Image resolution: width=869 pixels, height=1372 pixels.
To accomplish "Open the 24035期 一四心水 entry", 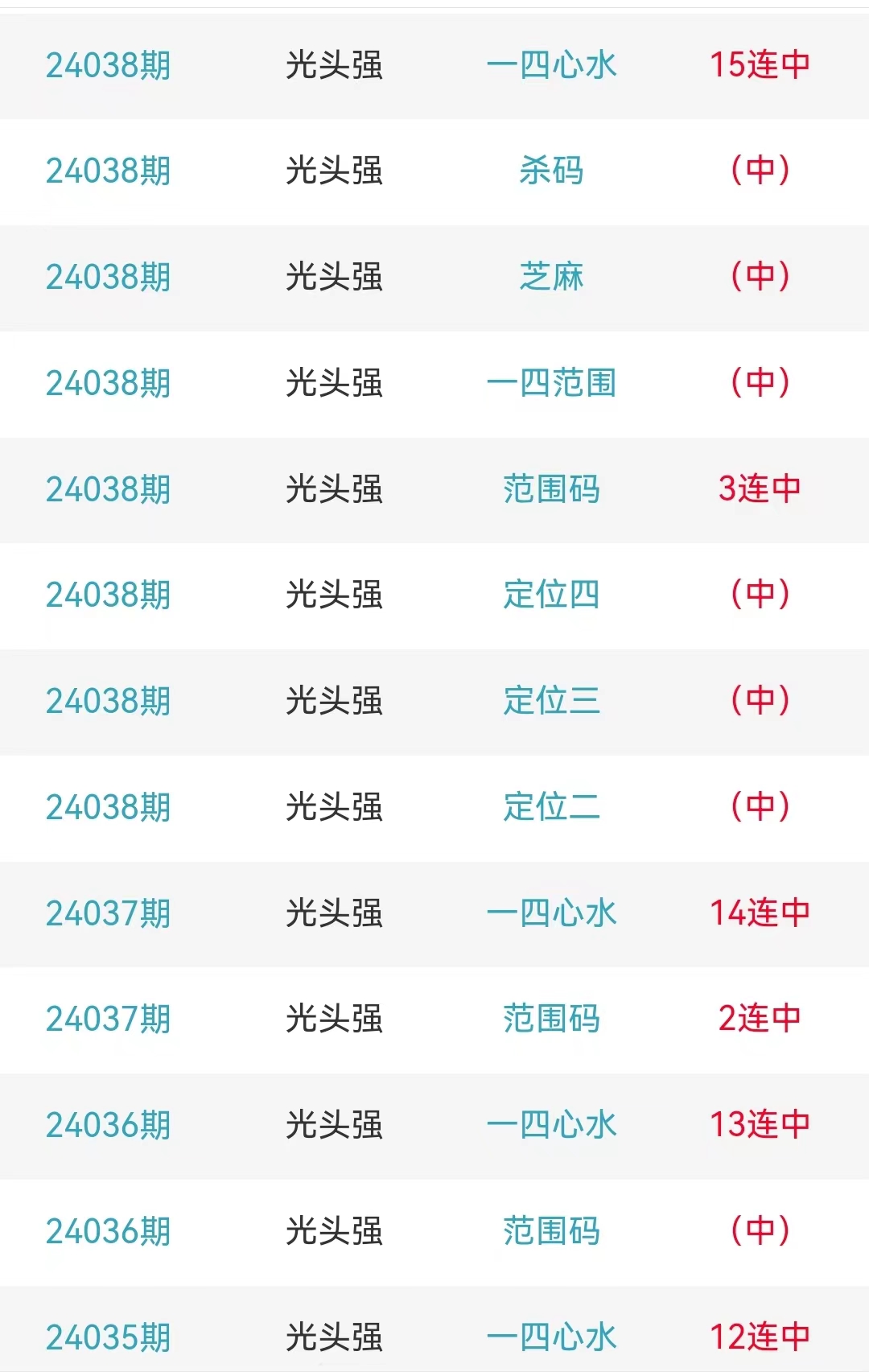I will pyautogui.click(x=551, y=1337).
